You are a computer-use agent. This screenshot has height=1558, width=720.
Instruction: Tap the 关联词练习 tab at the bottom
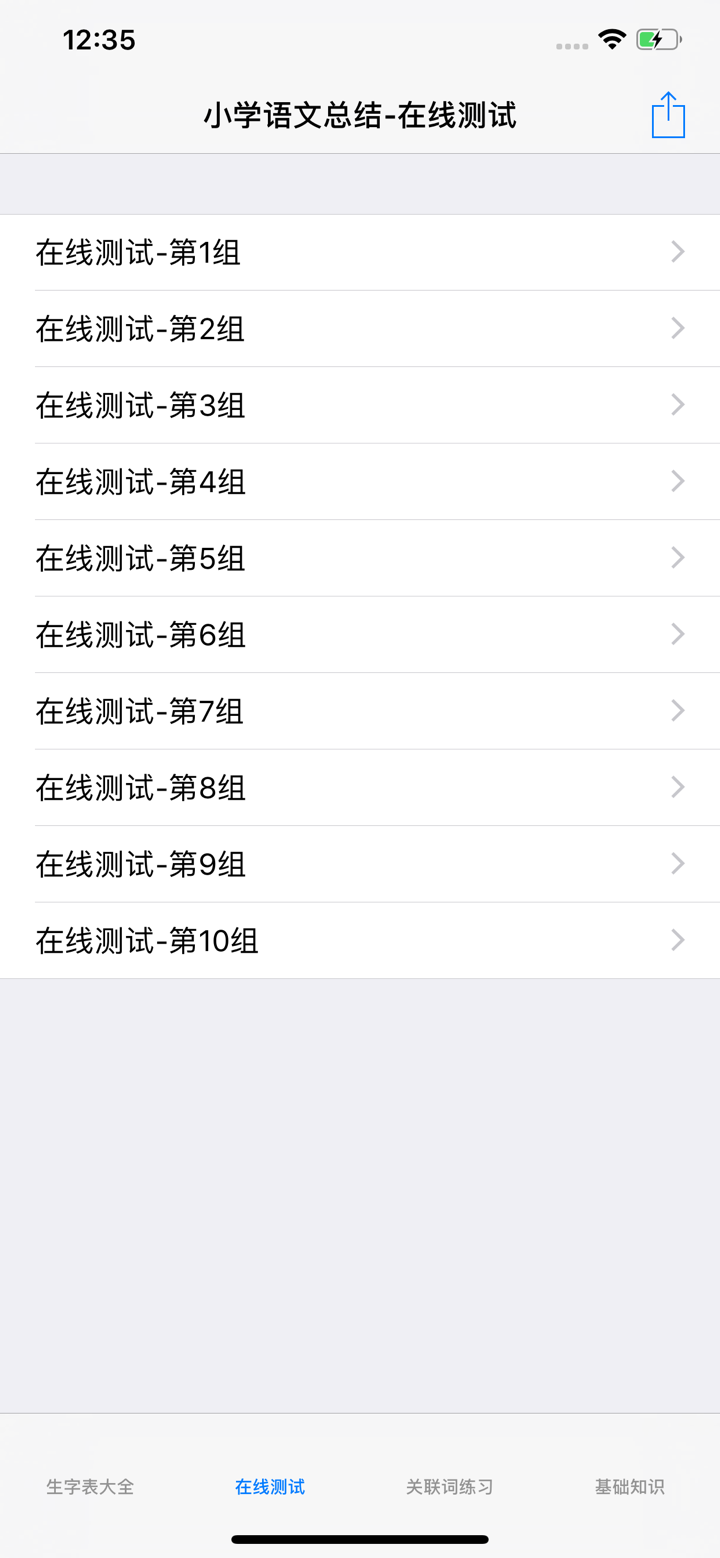click(448, 1486)
